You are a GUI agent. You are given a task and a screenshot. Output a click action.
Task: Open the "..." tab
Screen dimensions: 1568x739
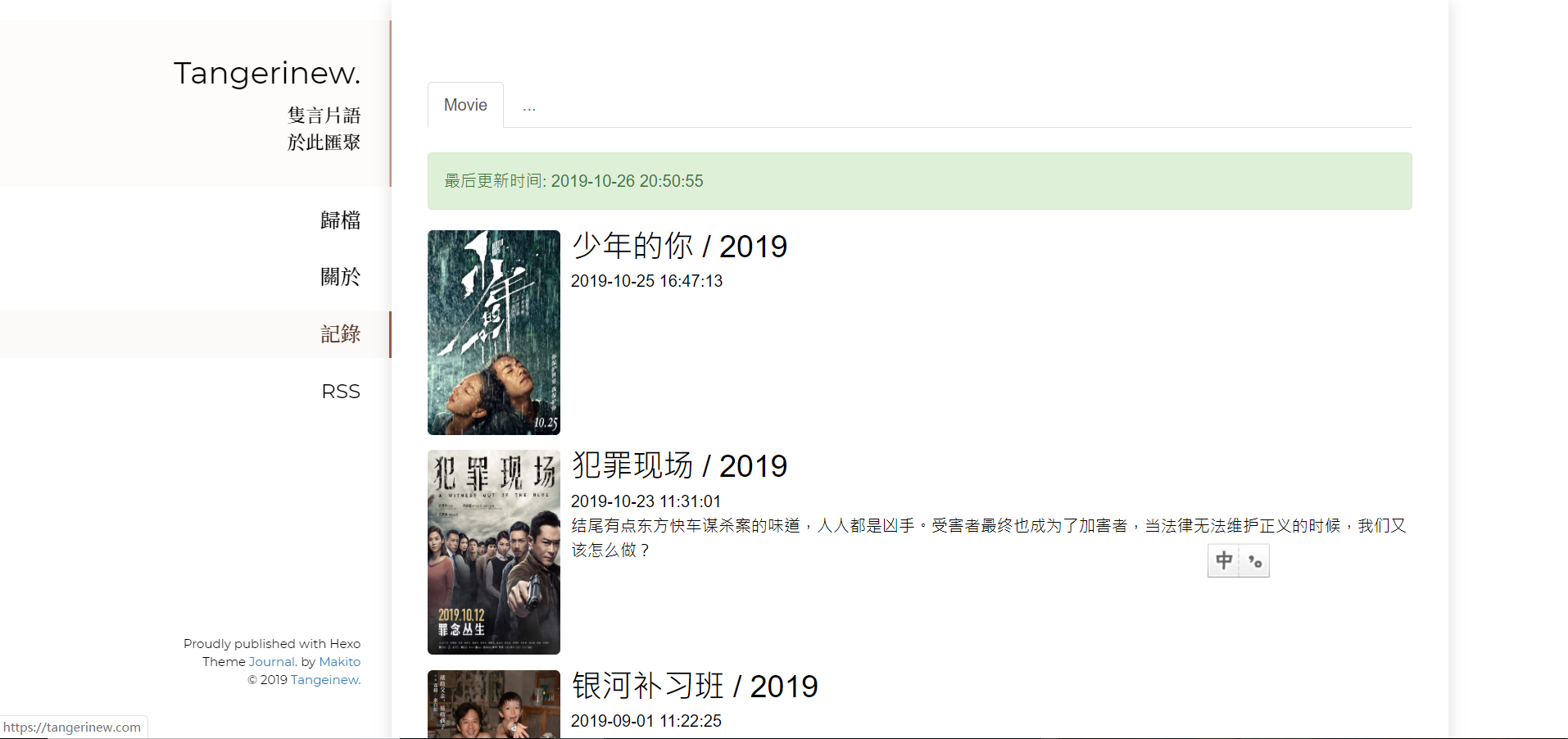coord(529,107)
